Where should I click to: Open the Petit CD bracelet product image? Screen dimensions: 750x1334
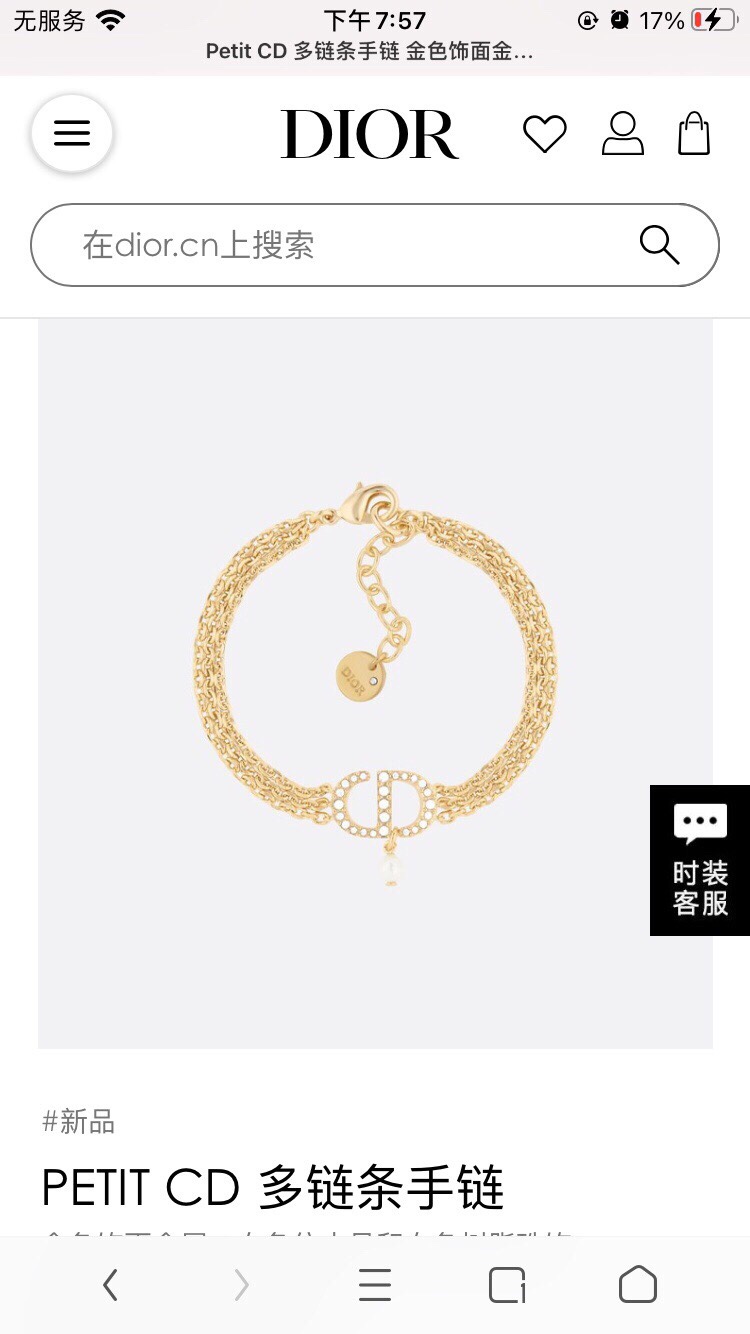(x=375, y=683)
